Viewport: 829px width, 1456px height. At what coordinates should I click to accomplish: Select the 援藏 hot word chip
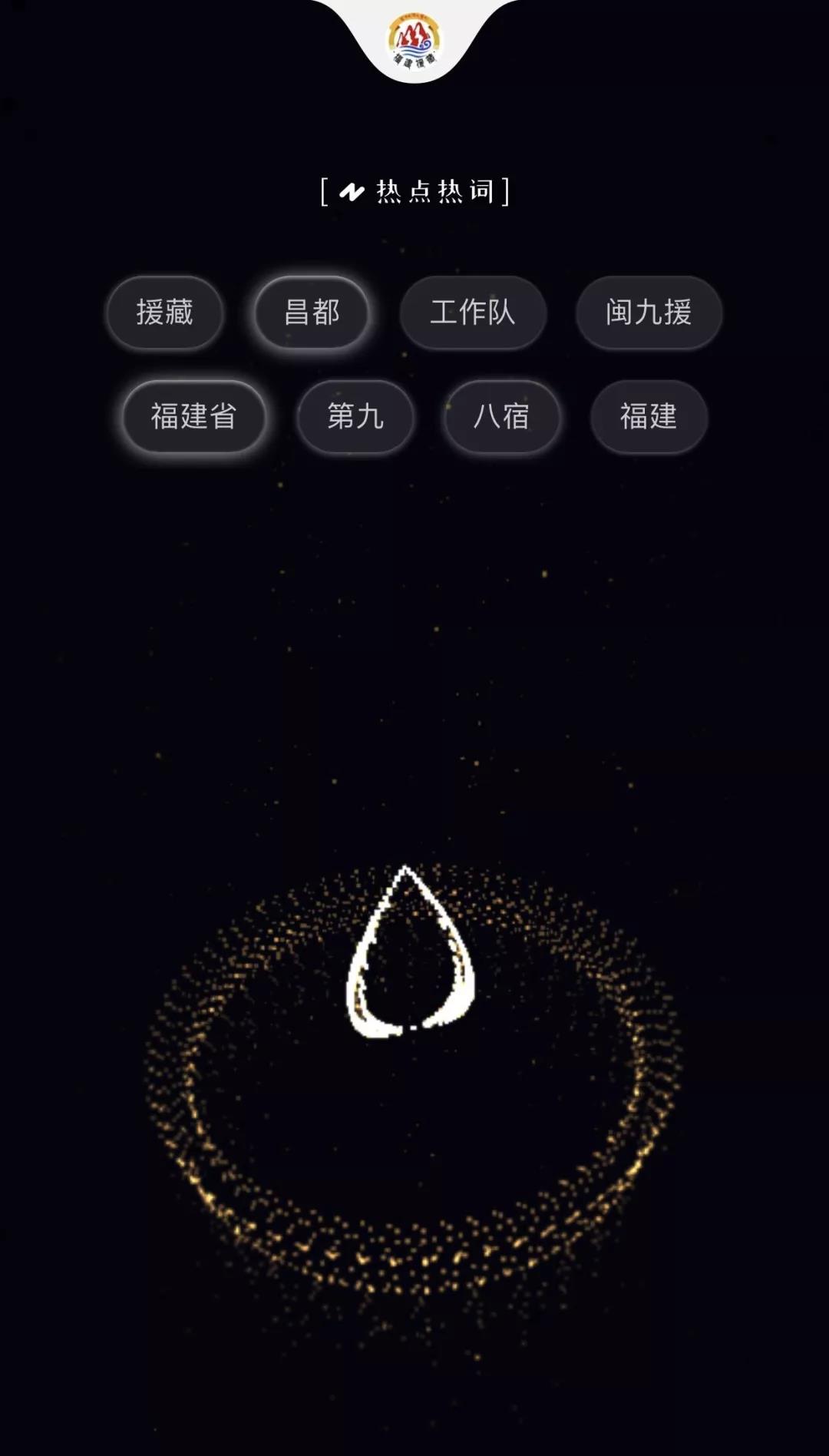coord(164,313)
